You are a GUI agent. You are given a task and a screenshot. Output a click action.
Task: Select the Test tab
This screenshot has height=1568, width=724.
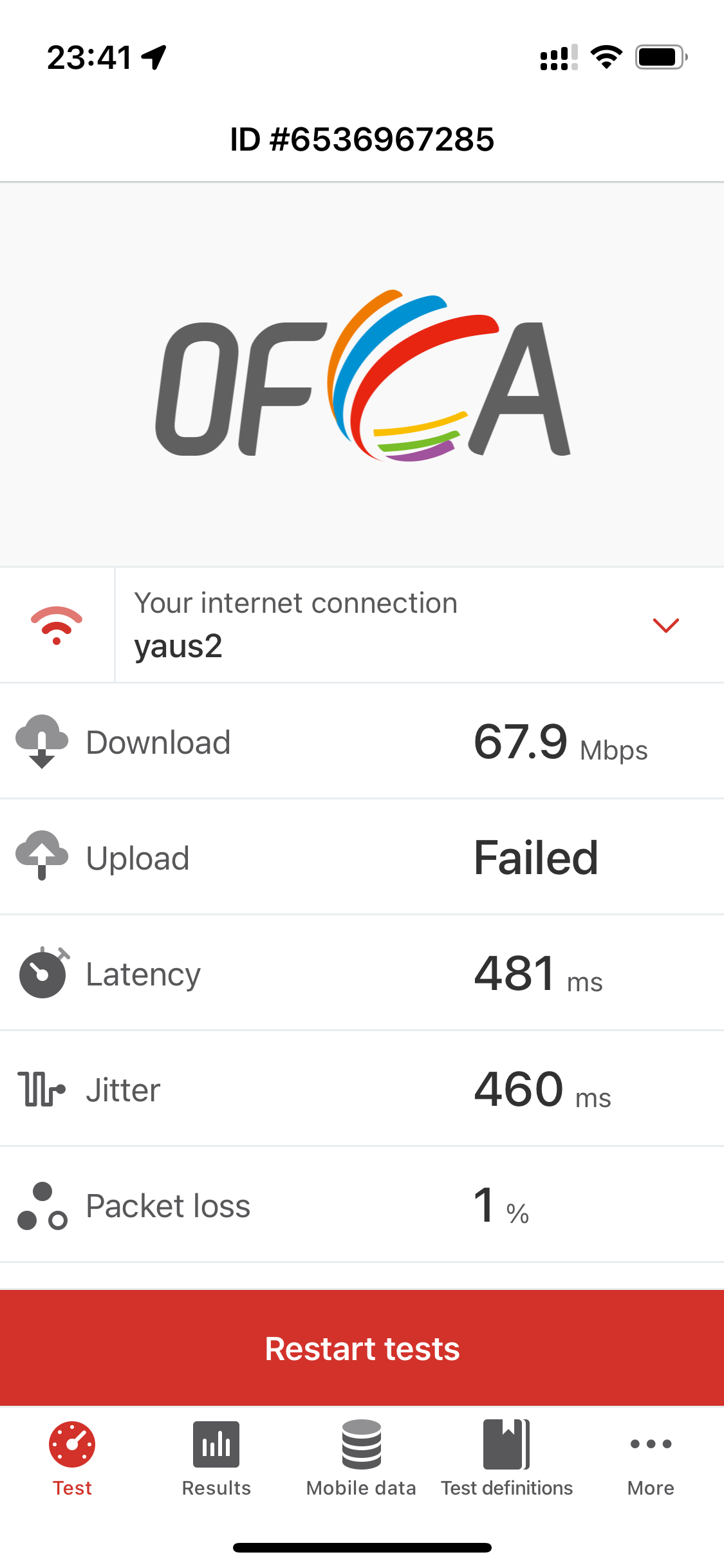(72, 1459)
